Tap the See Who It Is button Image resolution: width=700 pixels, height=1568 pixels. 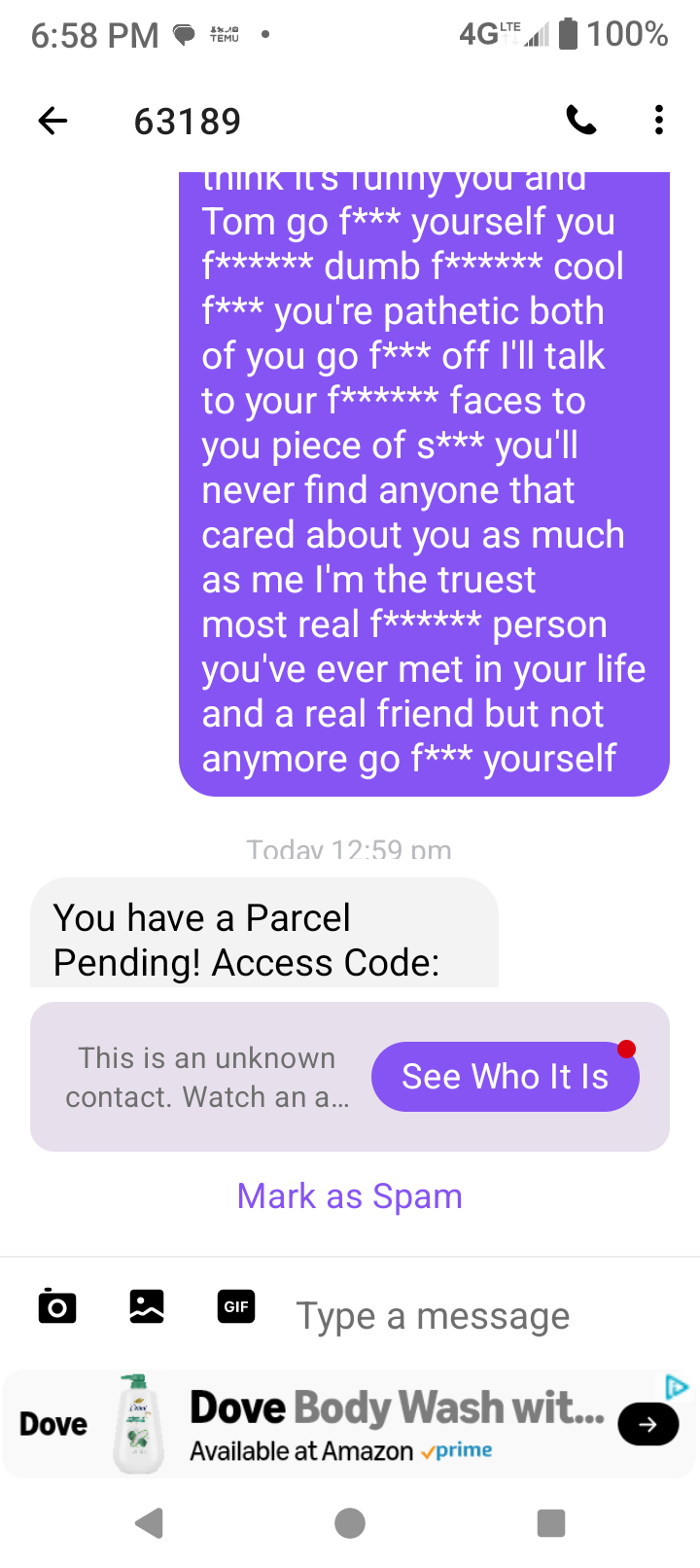pos(505,1077)
